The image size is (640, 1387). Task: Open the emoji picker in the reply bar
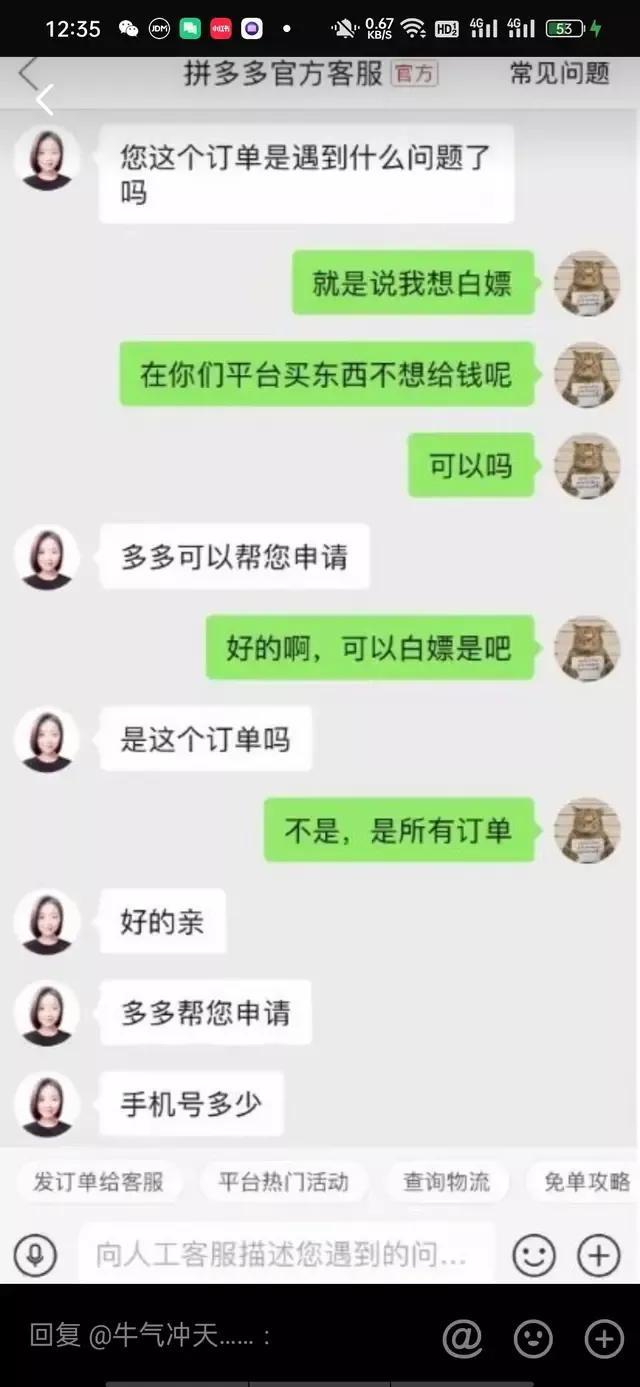click(x=533, y=1338)
